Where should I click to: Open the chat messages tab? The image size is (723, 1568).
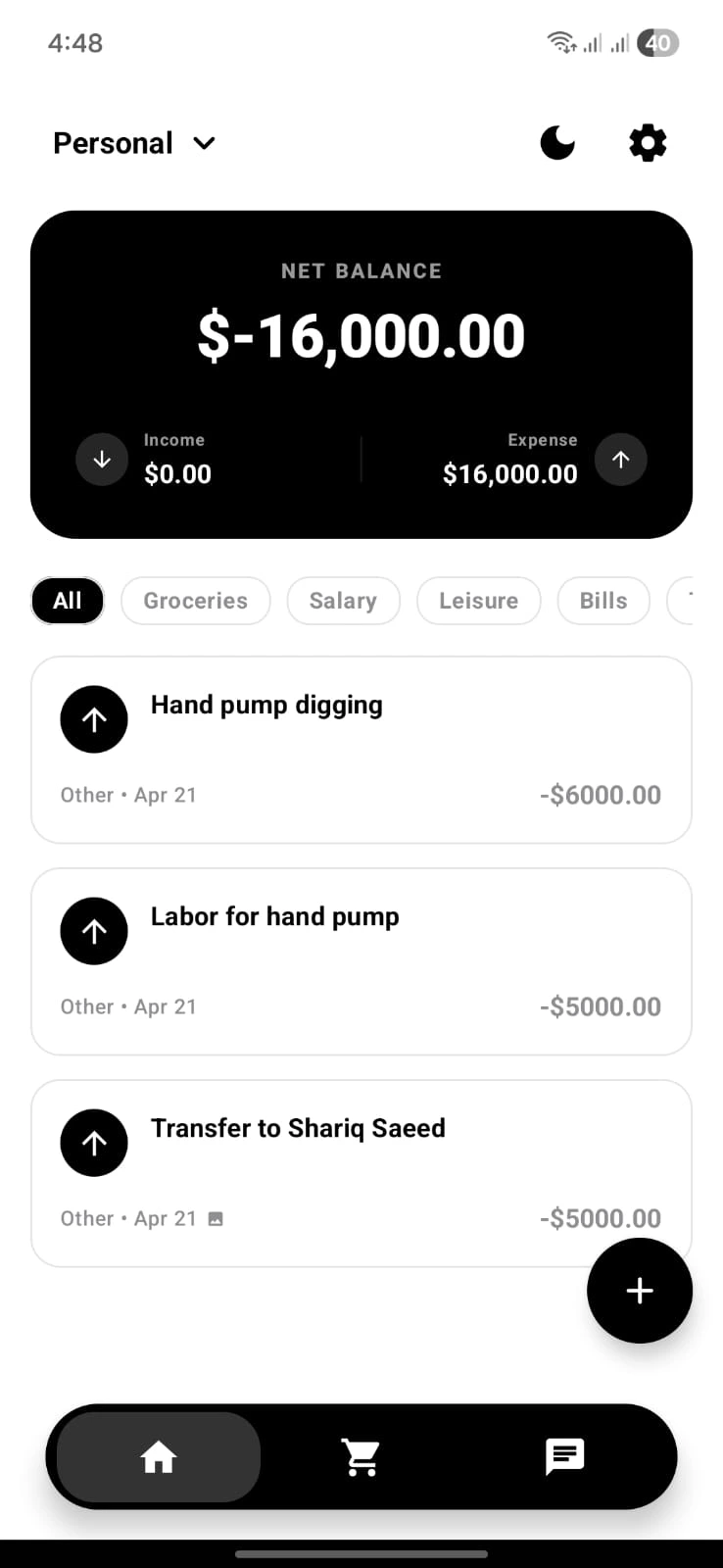pos(564,1457)
